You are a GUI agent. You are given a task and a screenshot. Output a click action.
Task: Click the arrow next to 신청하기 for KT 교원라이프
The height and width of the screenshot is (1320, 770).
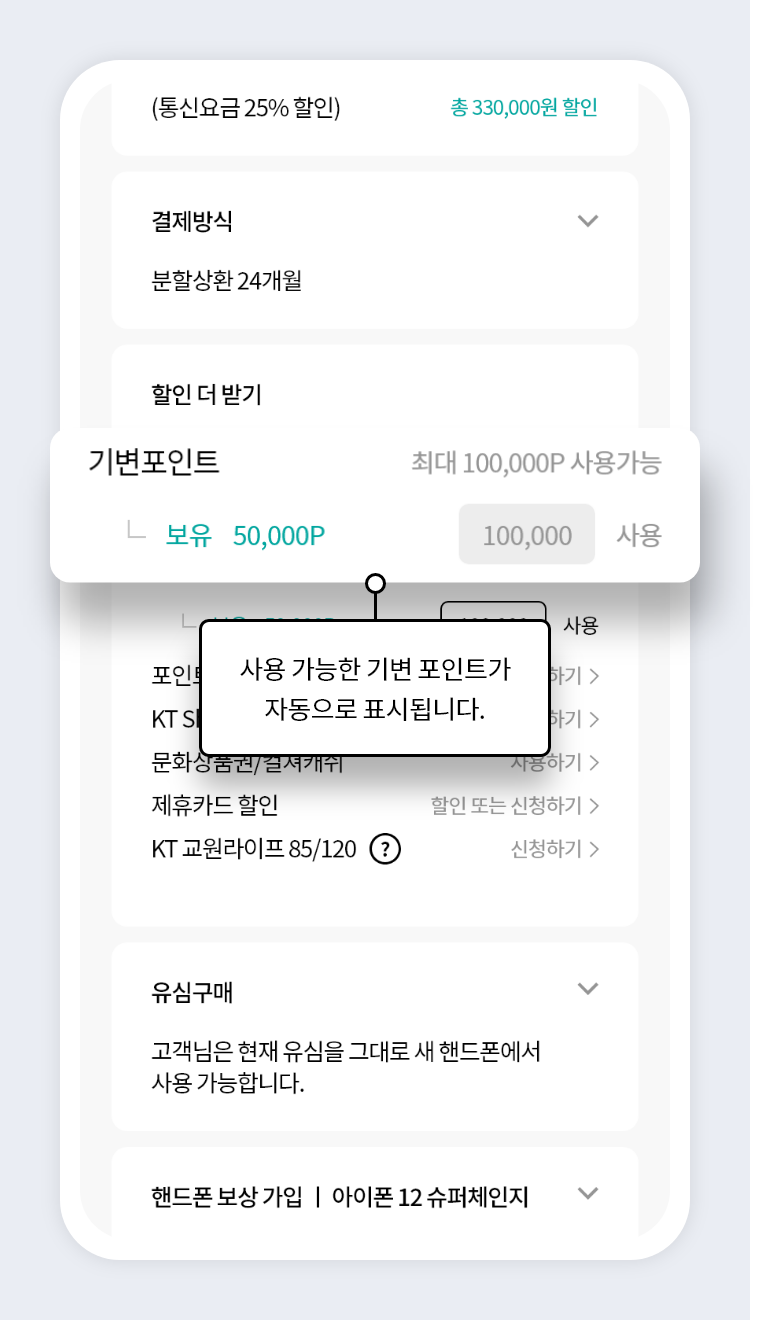click(x=595, y=849)
